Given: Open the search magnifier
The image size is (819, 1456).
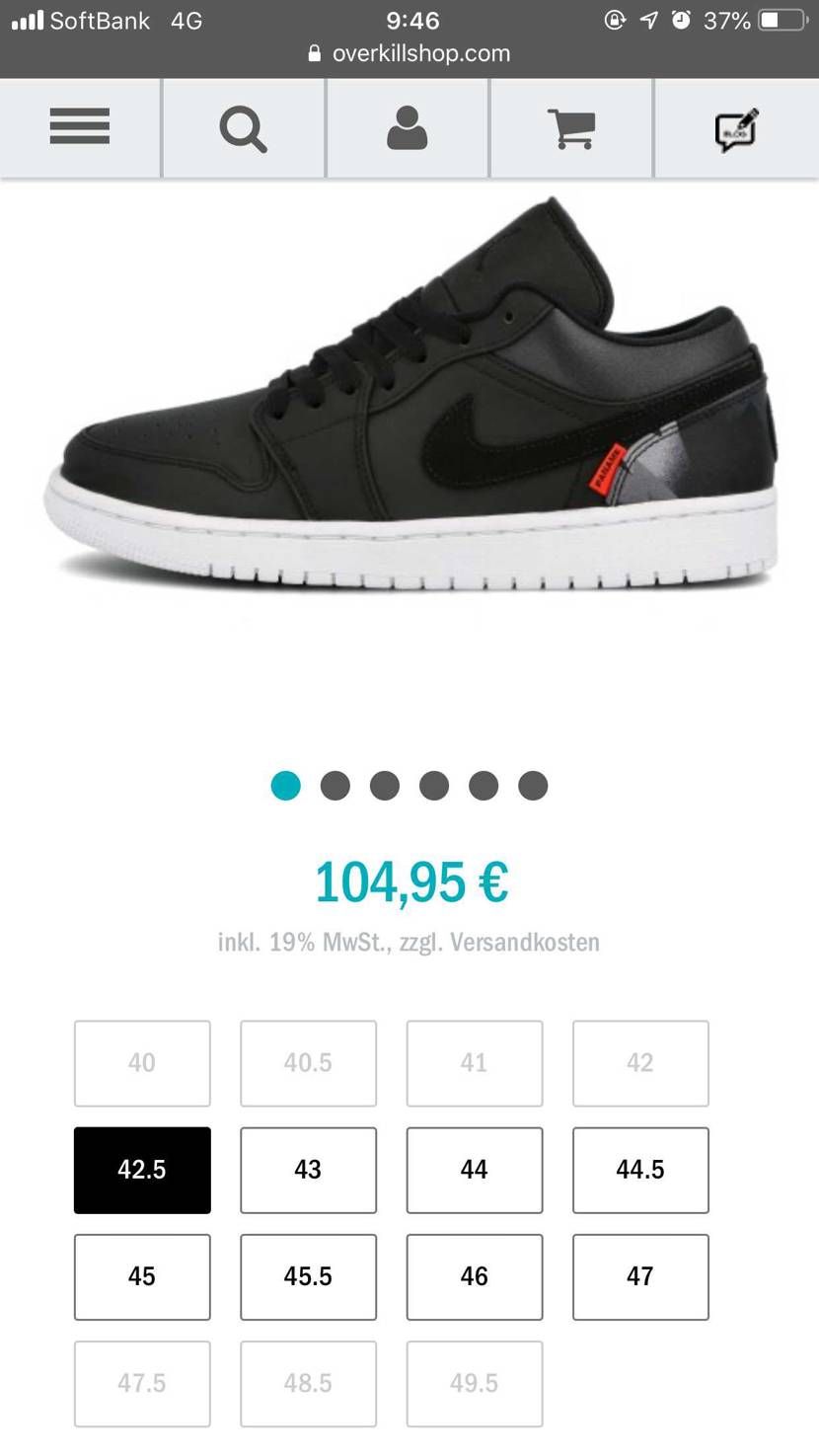Looking at the screenshot, I should (x=244, y=128).
